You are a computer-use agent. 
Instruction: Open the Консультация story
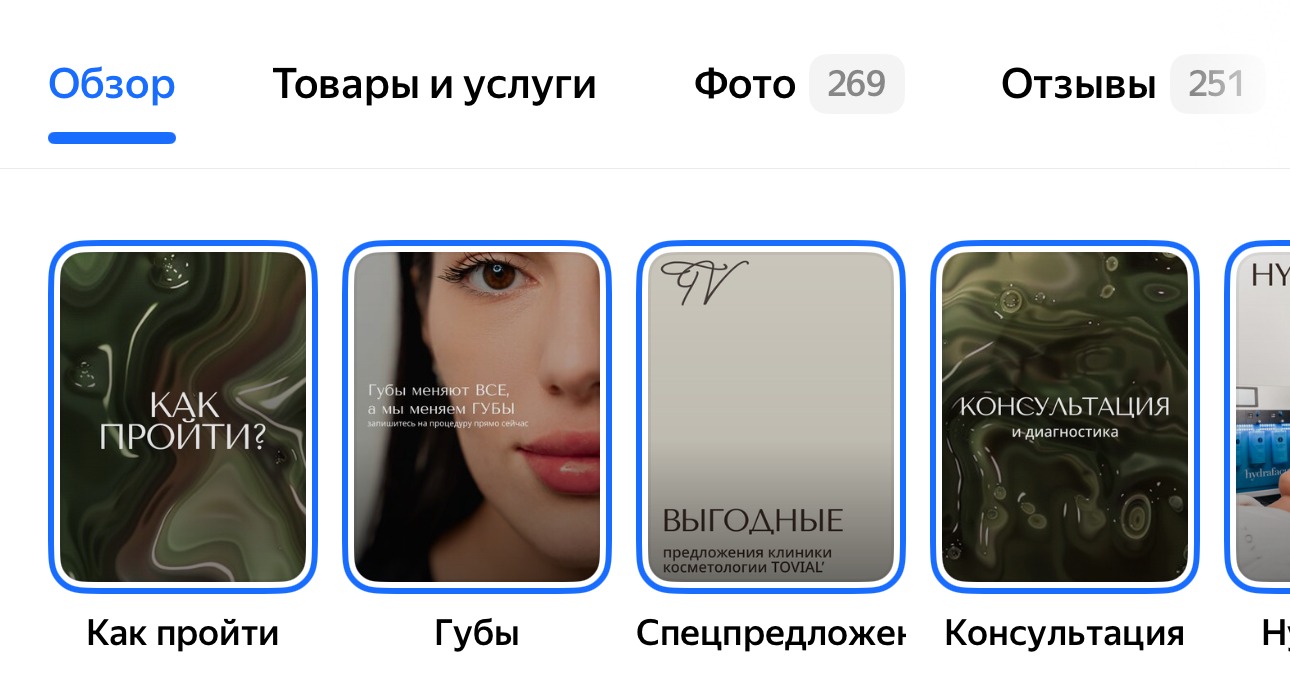(1065, 417)
